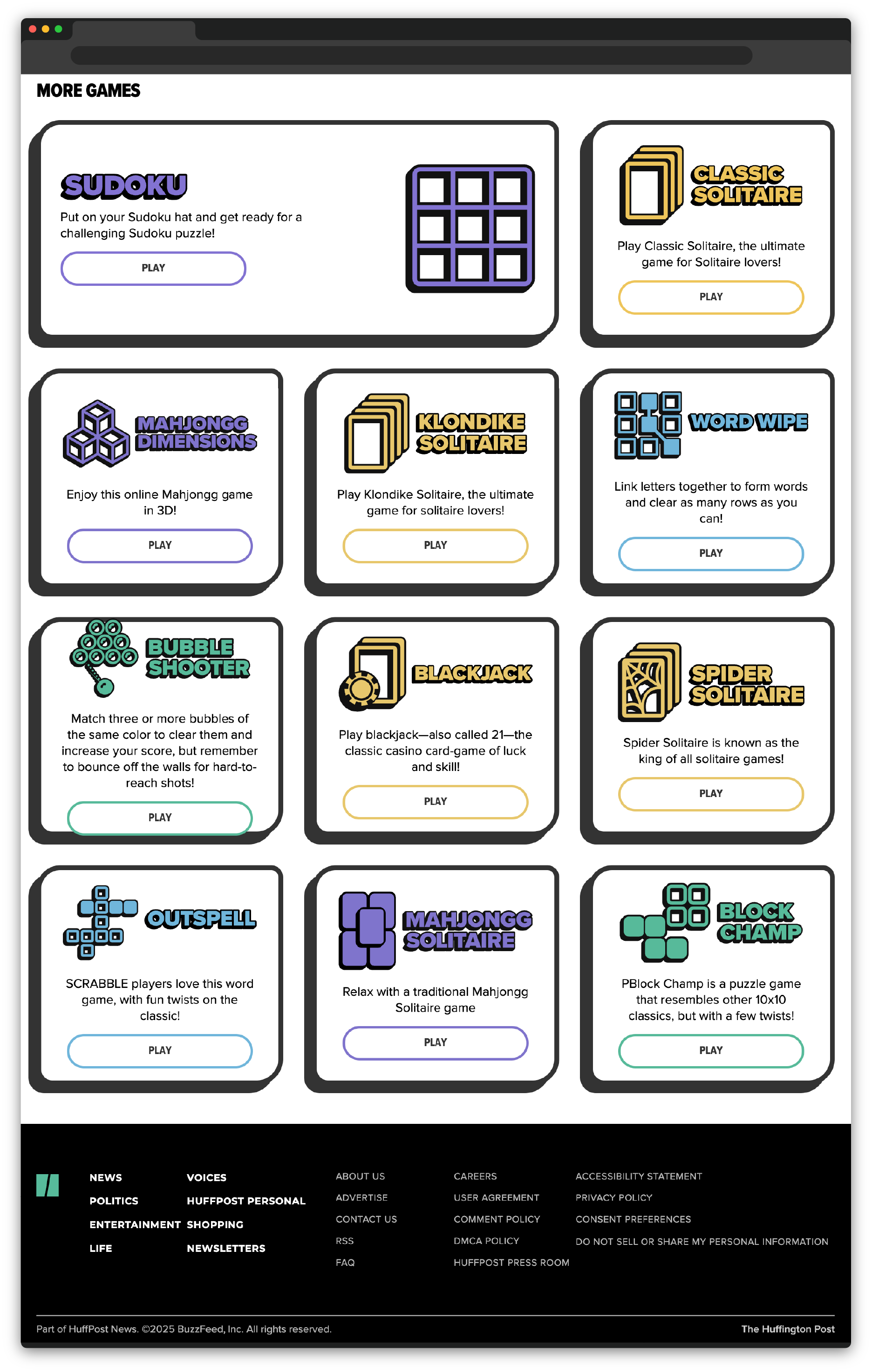Screen dimensions: 872x1372
Task: Read the Privacy Policy
Action: (613, 1198)
